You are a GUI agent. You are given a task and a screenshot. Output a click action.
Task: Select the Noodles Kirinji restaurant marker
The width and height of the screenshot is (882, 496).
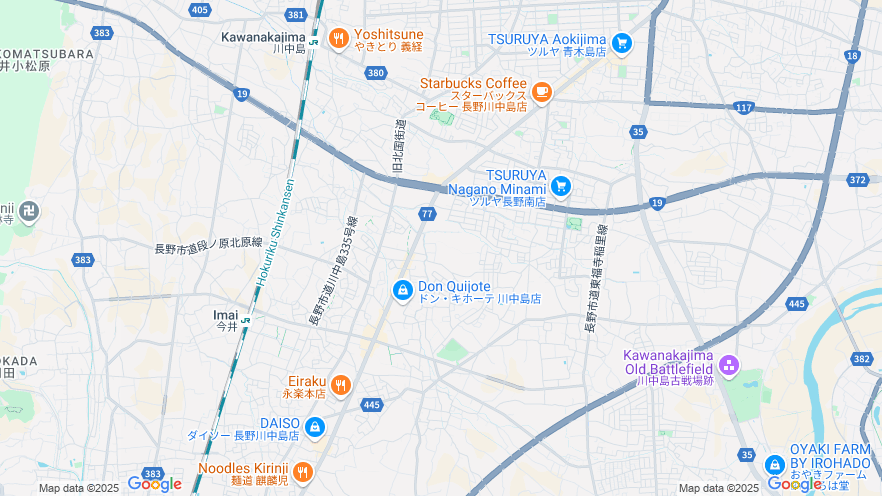tap(303, 472)
